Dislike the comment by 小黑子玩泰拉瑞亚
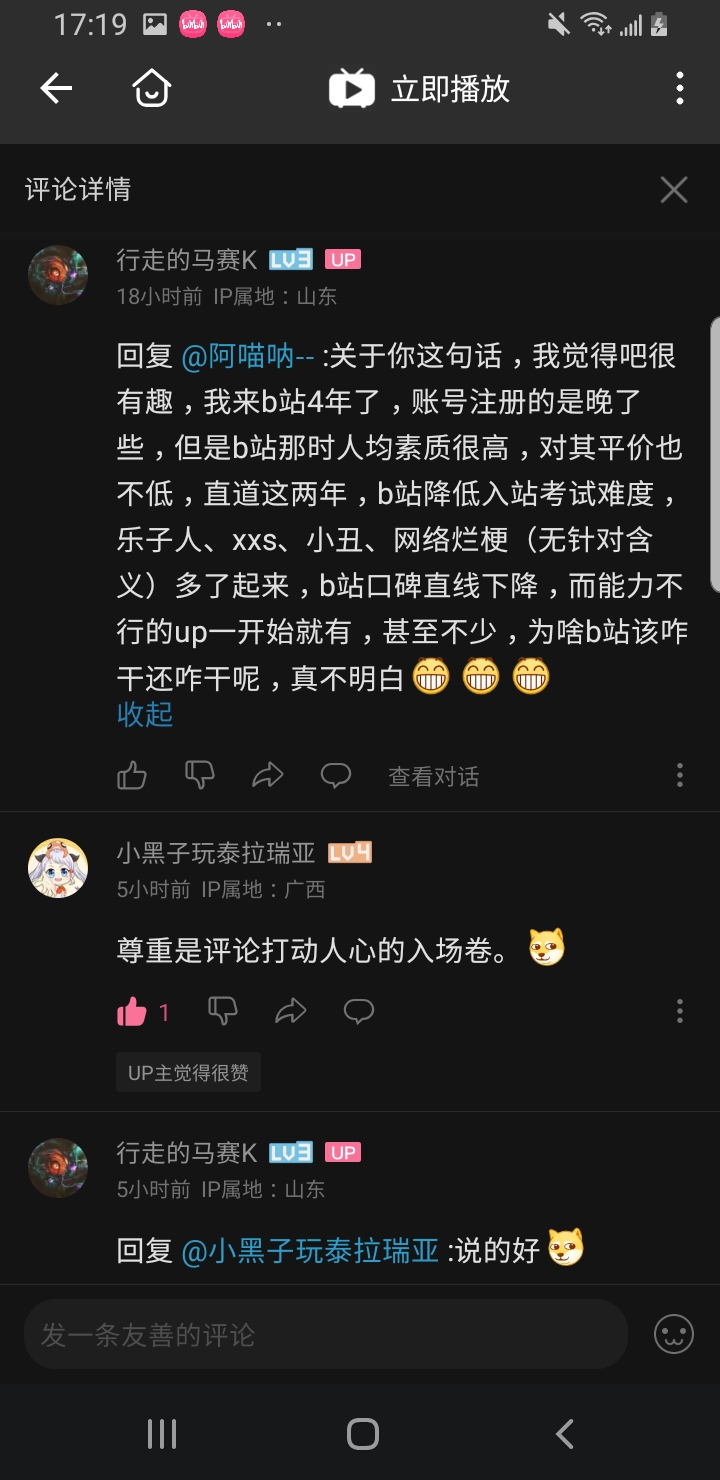This screenshot has height=1480, width=720. pos(222,1012)
